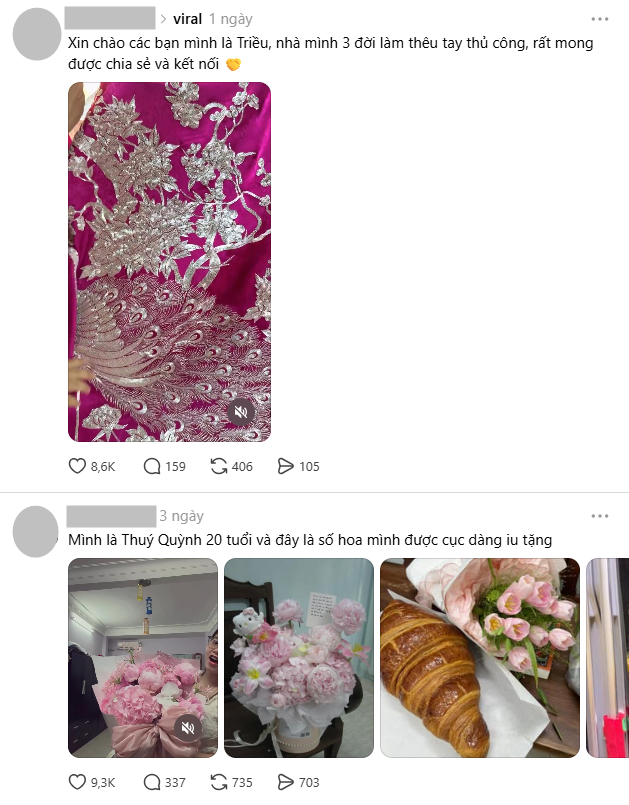Screen dimensions: 629x805
Task: Share Thuý Quỳnh's flower post
Action: (x=285, y=782)
